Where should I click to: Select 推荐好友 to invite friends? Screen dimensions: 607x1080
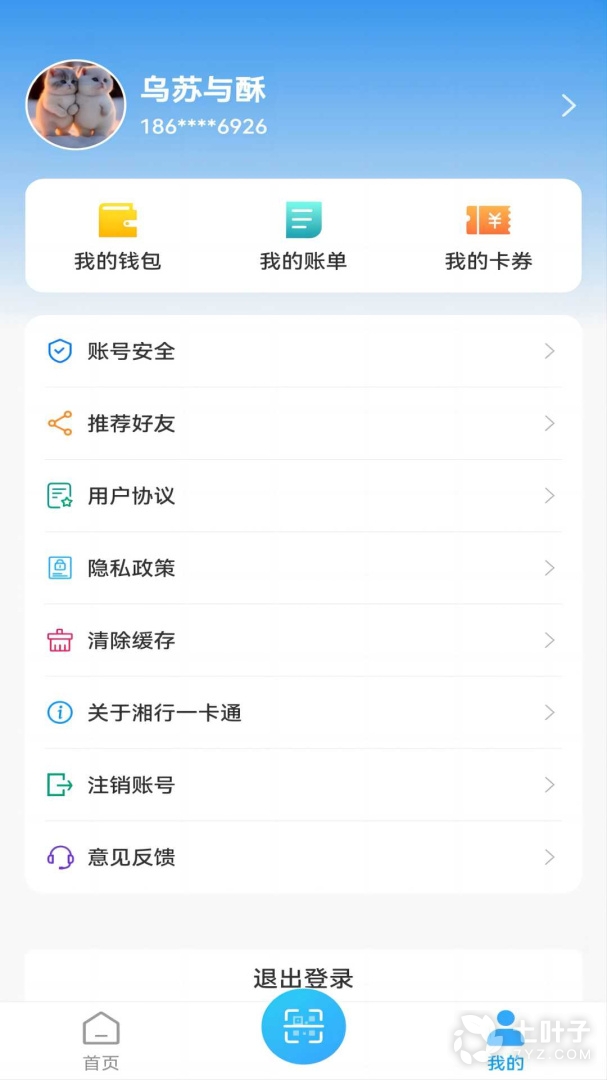[x=303, y=423]
